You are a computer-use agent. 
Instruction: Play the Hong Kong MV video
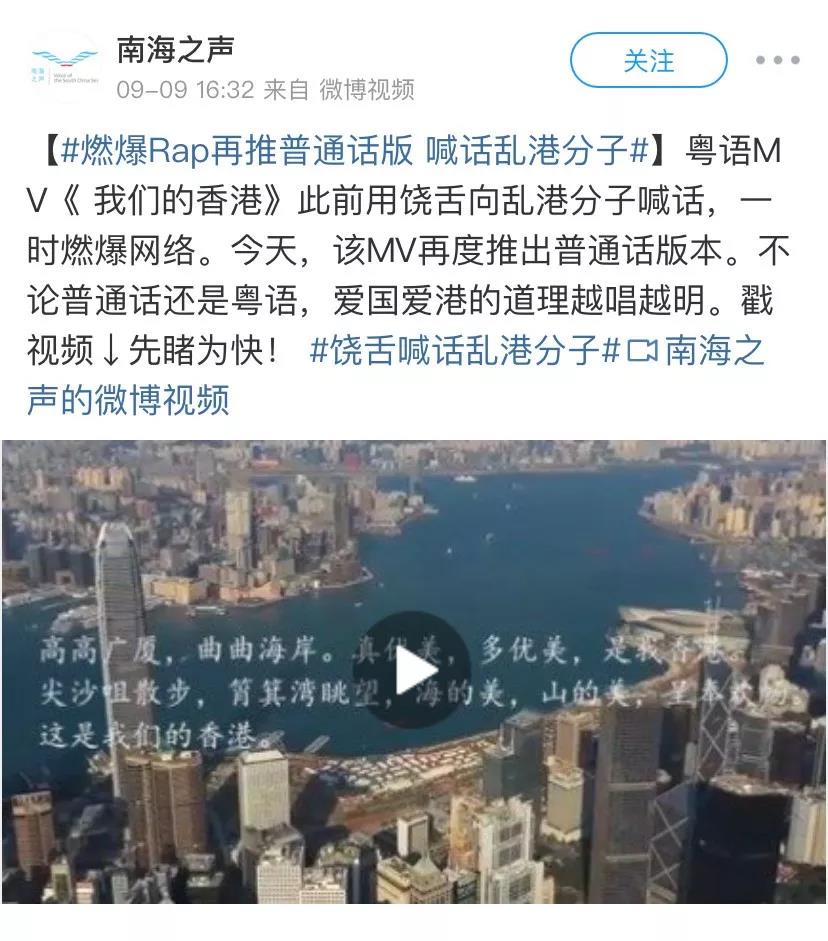point(413,669)
